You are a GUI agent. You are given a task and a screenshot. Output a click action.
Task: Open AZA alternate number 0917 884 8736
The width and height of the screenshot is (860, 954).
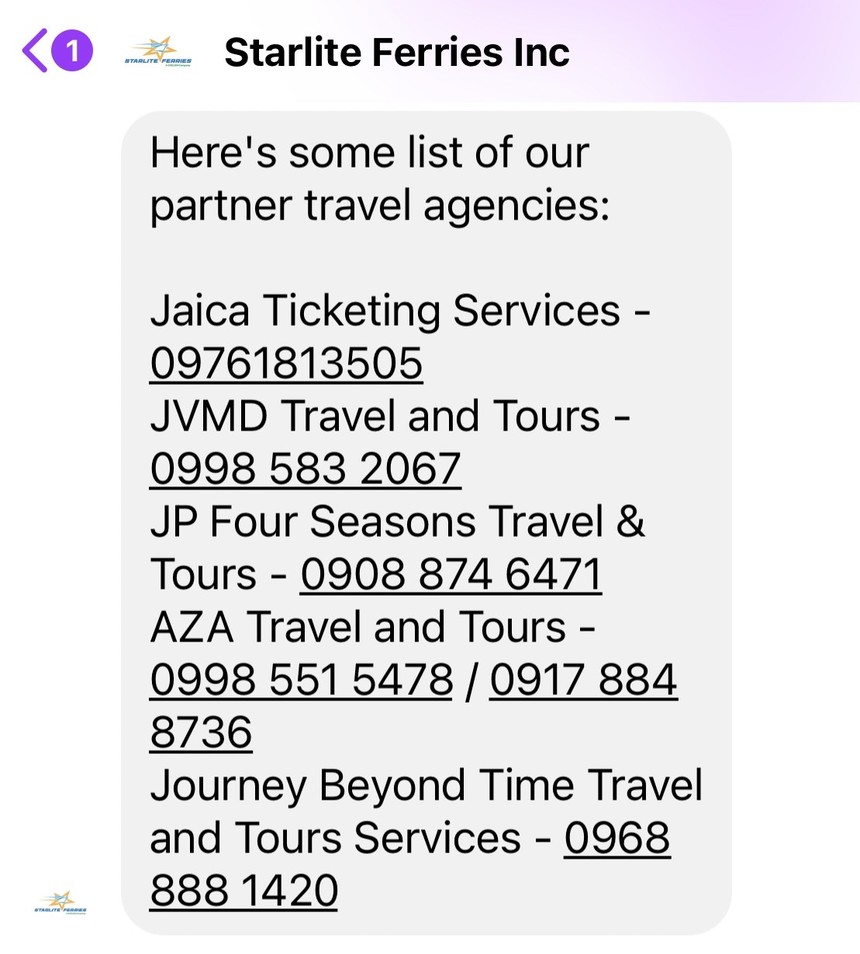click(x=583, y=681)
